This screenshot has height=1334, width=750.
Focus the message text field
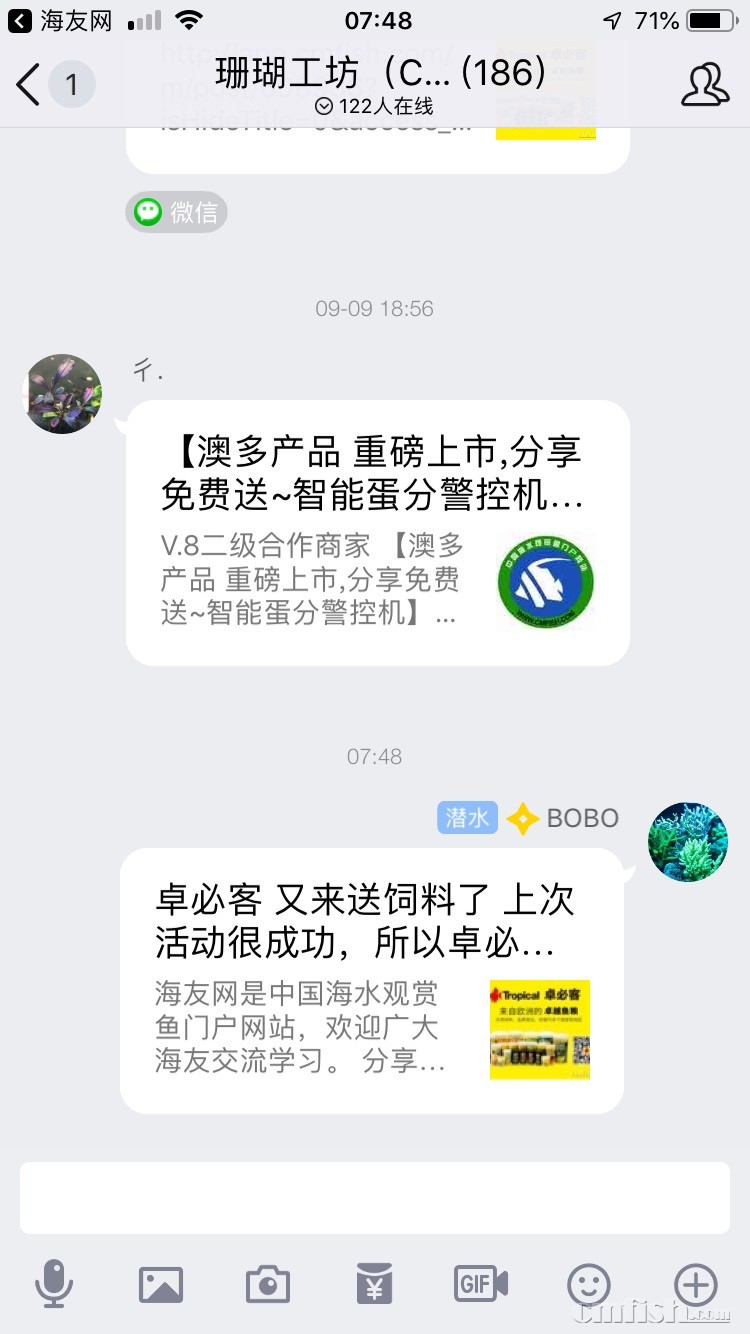[x=375, y=1198]
